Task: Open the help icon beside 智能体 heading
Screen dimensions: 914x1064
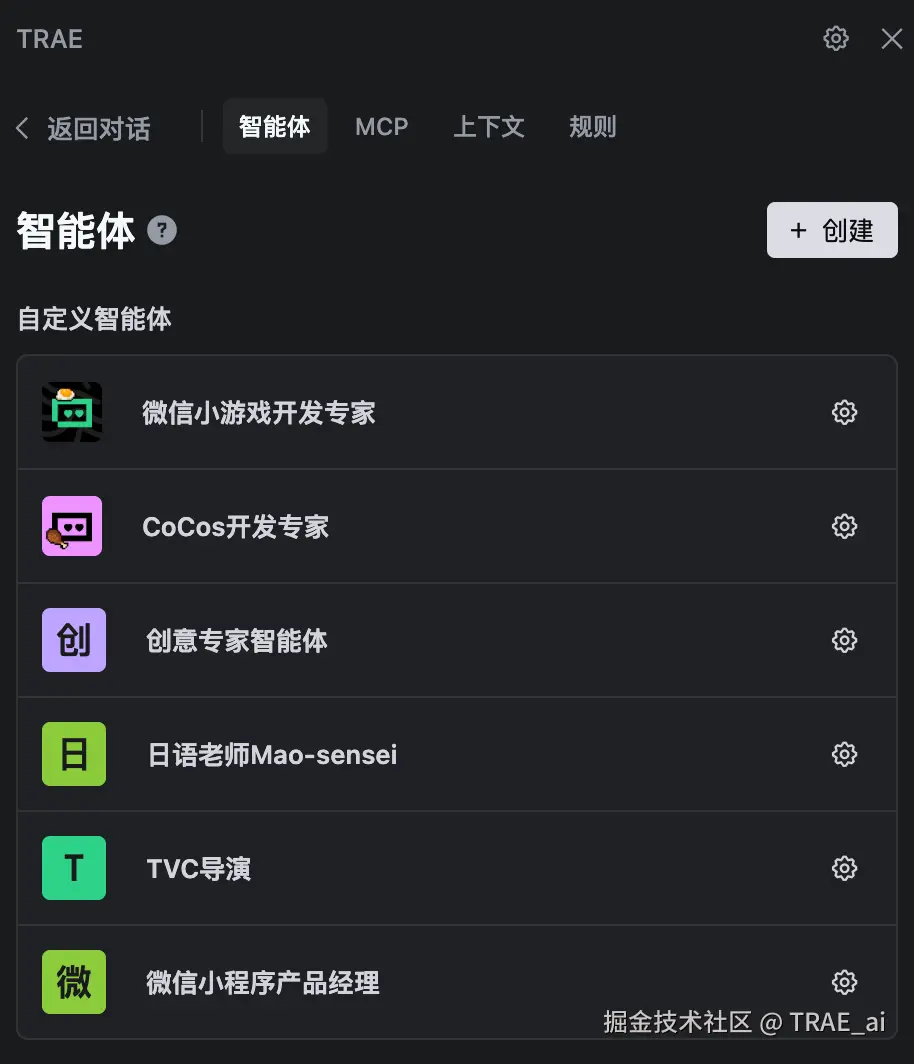Action: [x=162, y=231]
